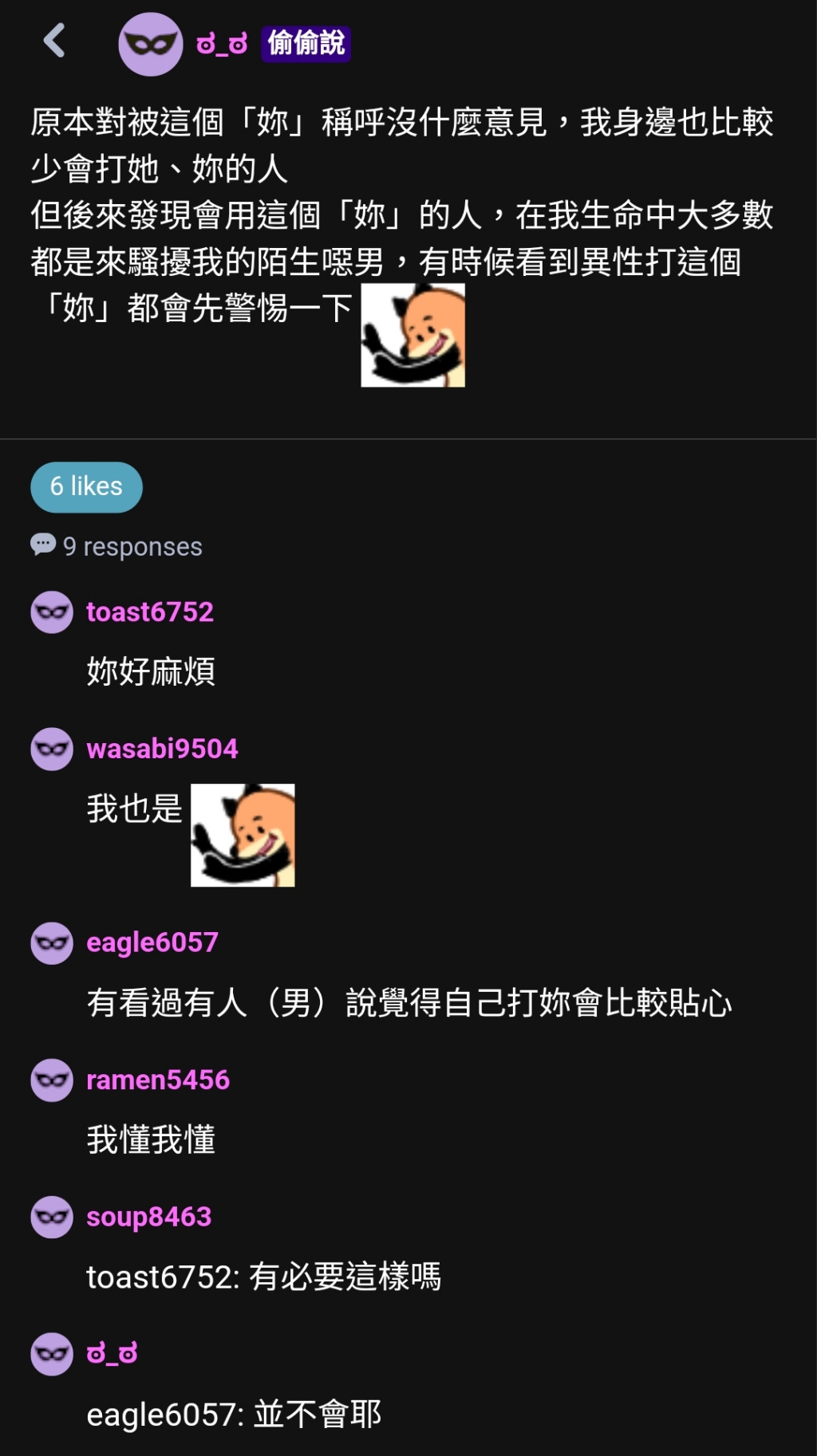View the 6 likes list
This screenshot has height=1456, width=817.
tap(86, 486)
